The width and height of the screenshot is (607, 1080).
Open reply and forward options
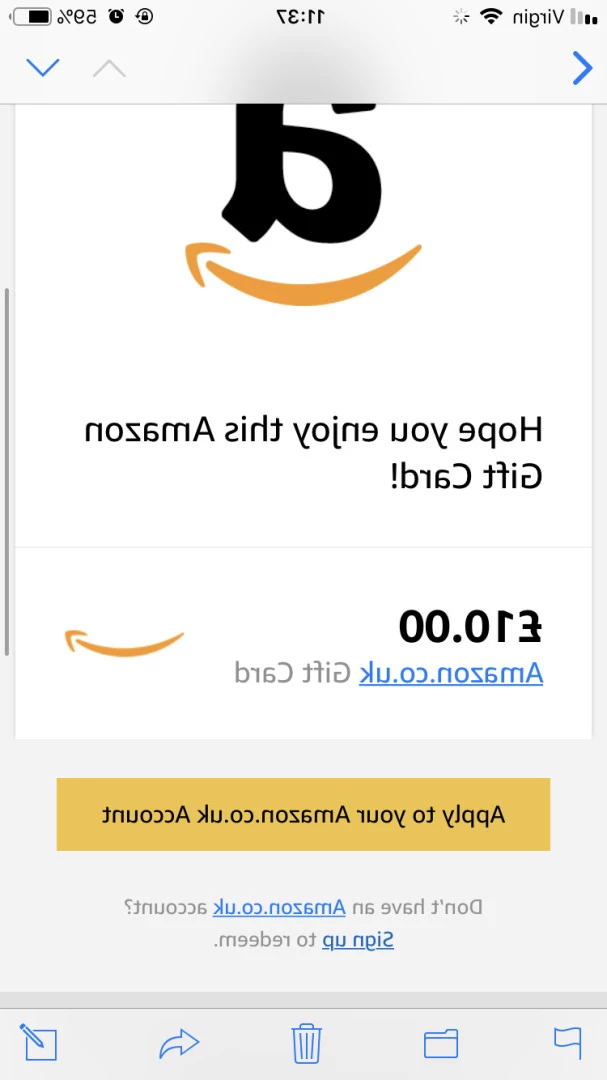coord(179,1043)
